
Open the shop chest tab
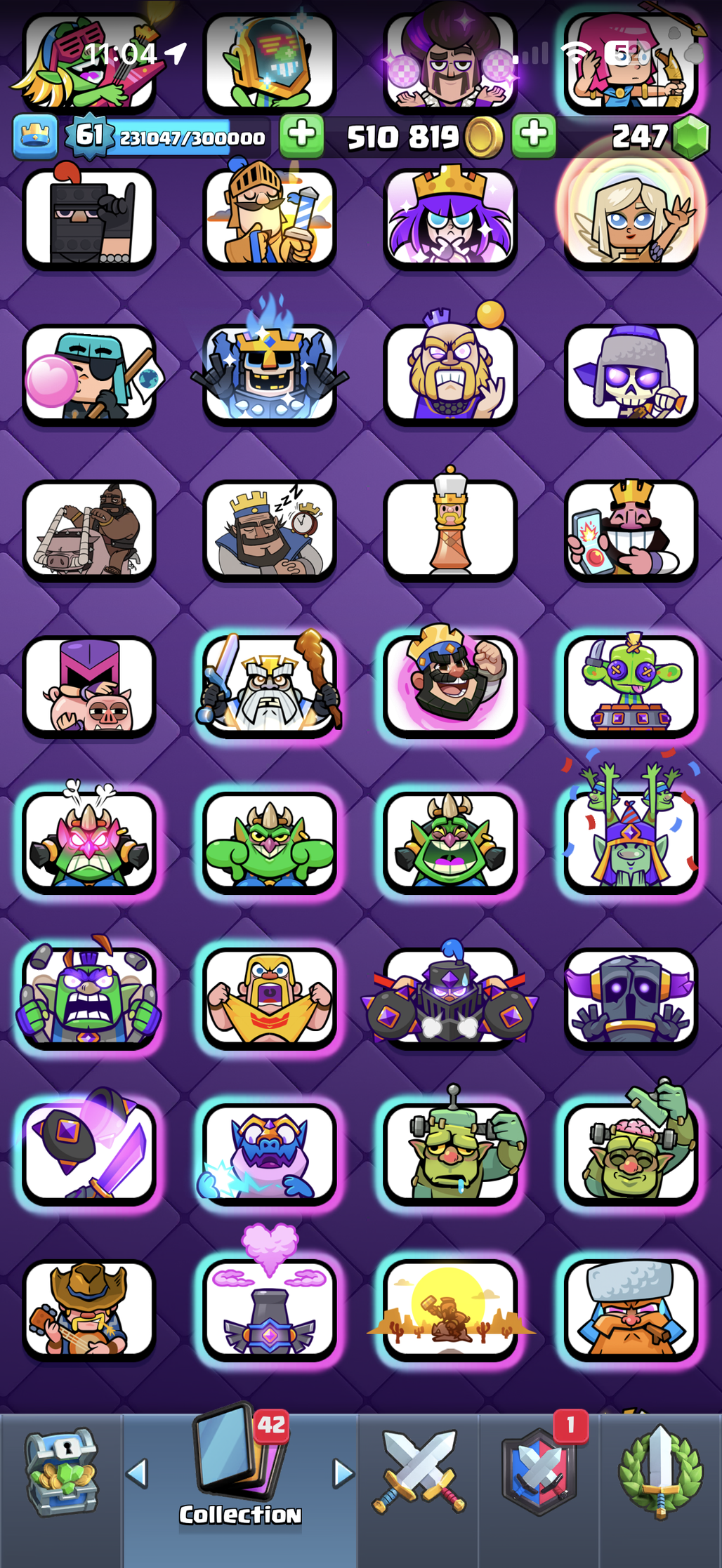(62, 1473)
